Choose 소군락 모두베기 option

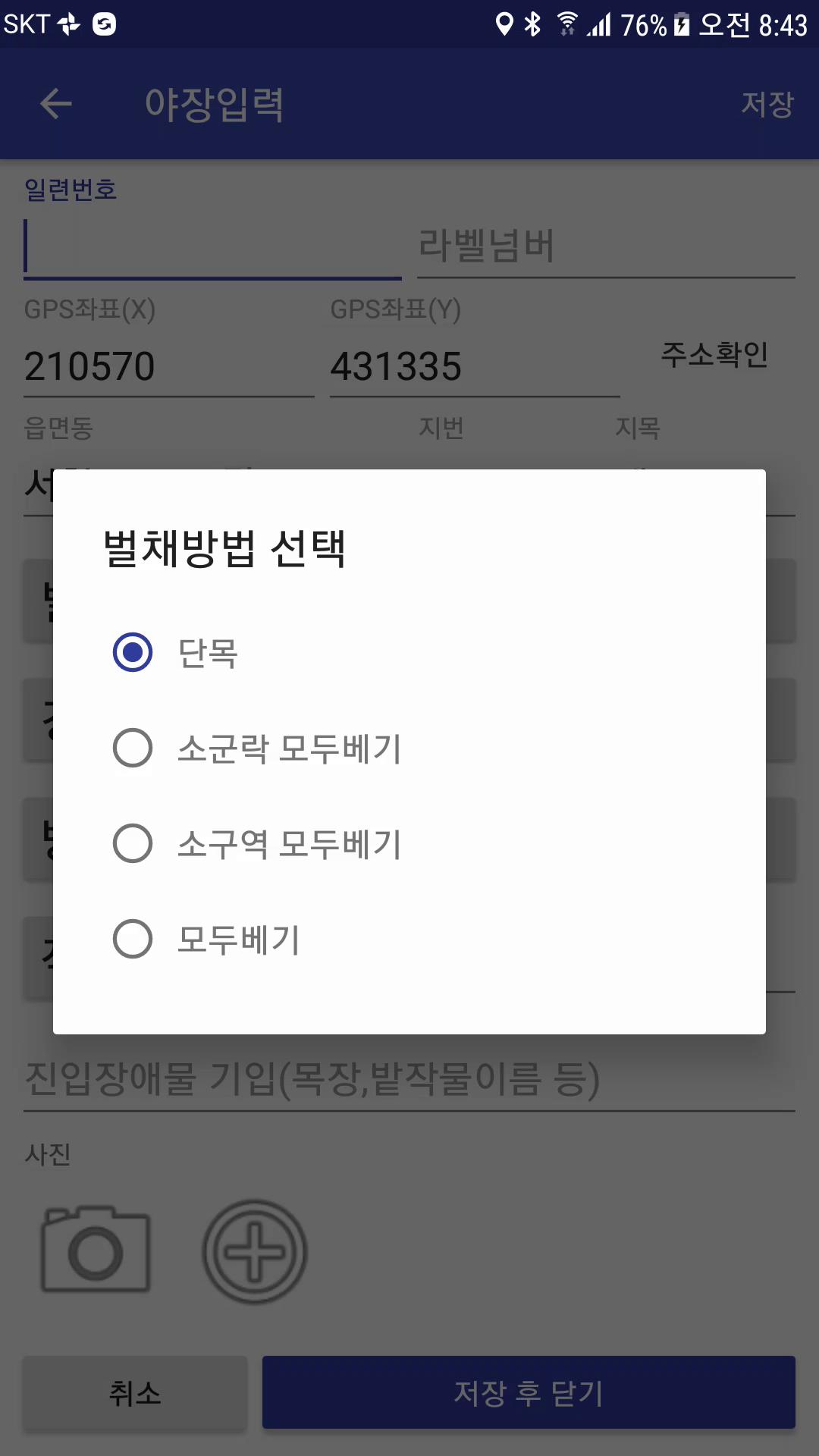(409, 748)
